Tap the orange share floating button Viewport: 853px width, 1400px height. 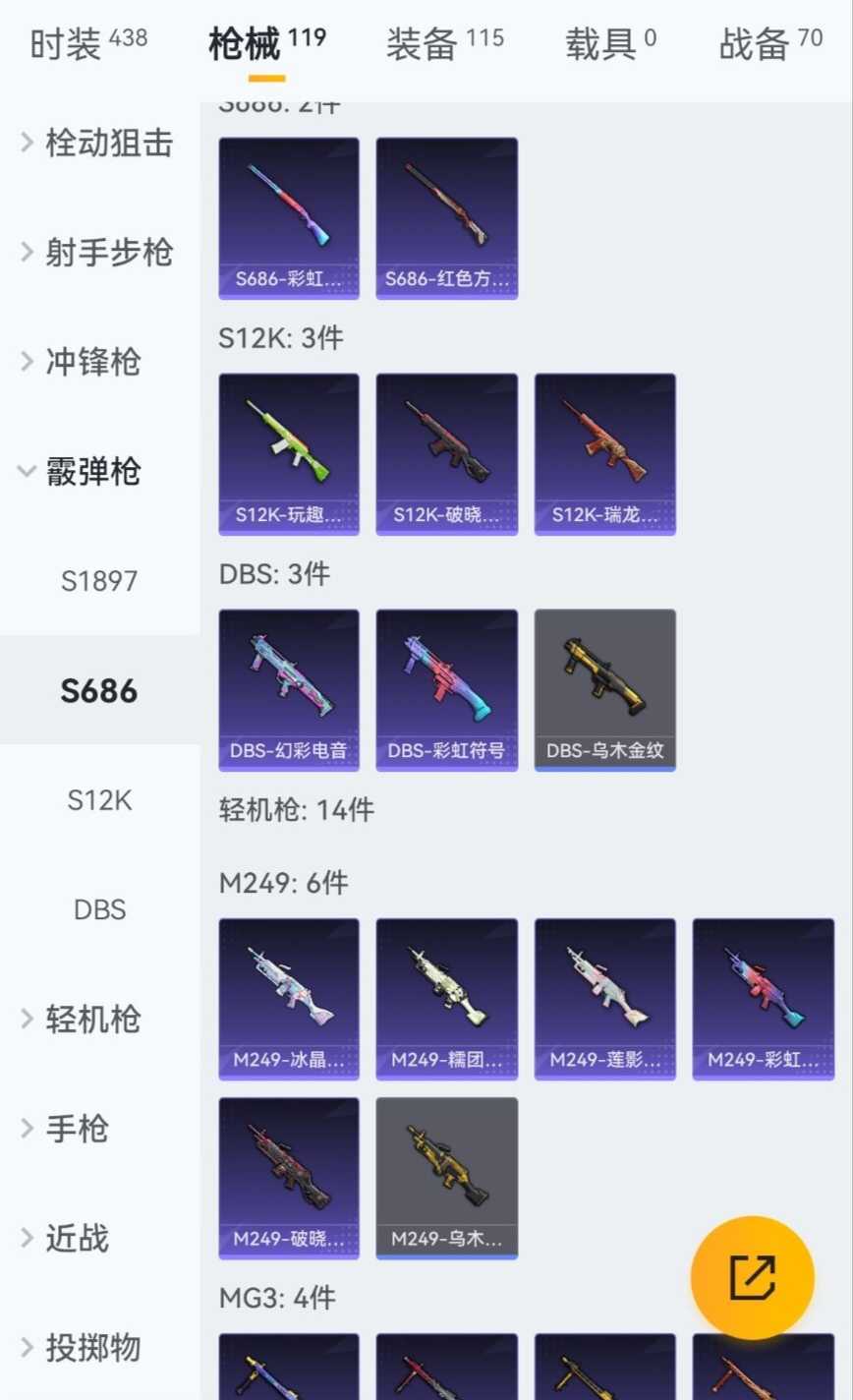752,1277
